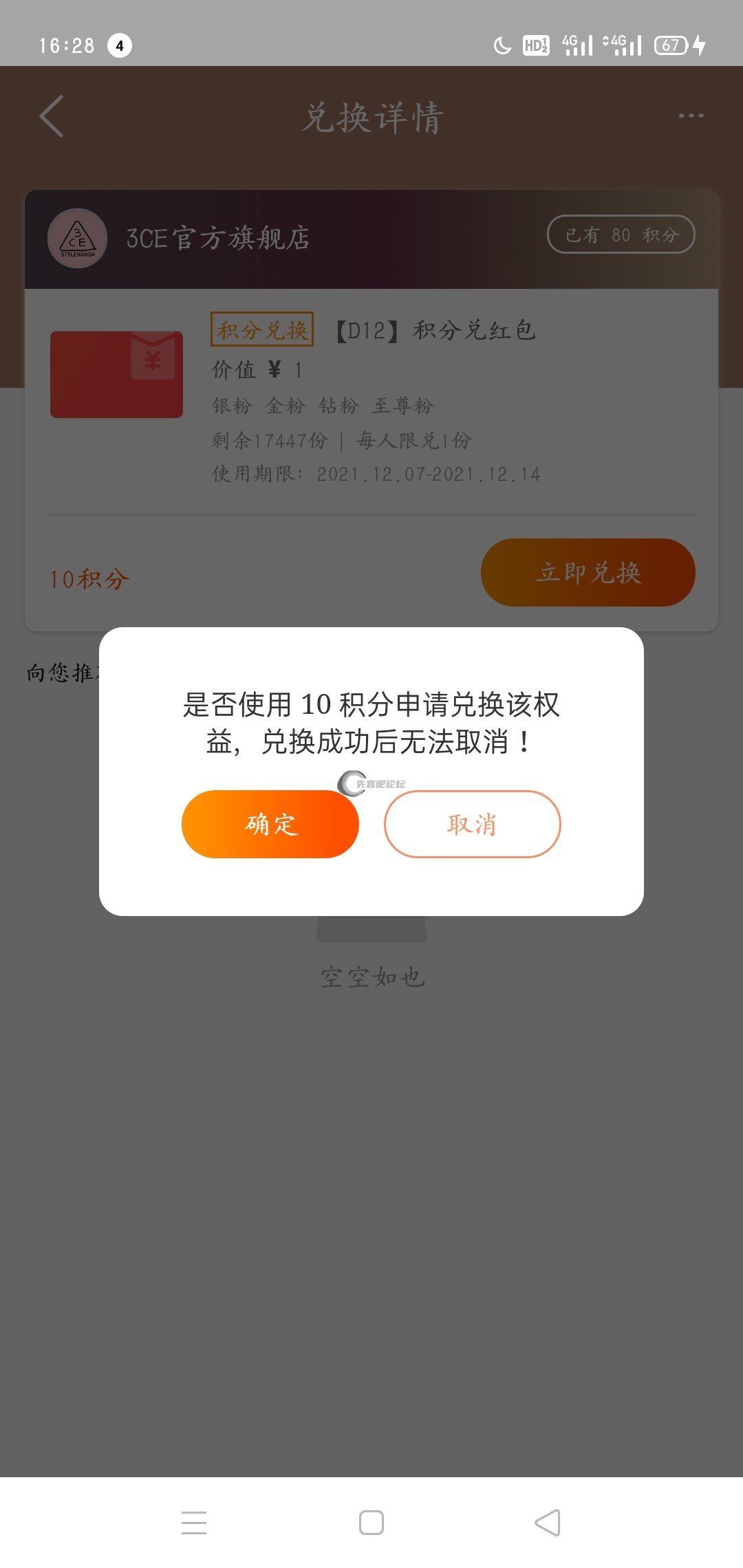The height and width of the screenshot is (1568, 743).
Task: Tap the 立即兑换 exchange now button
Action: pos(588,573)
